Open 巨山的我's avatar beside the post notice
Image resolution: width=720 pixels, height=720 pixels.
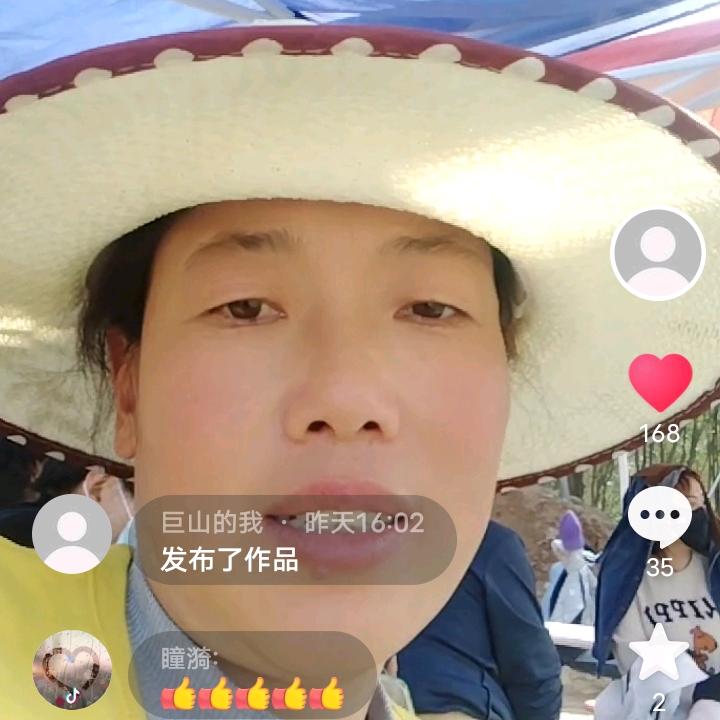[72, 534]
